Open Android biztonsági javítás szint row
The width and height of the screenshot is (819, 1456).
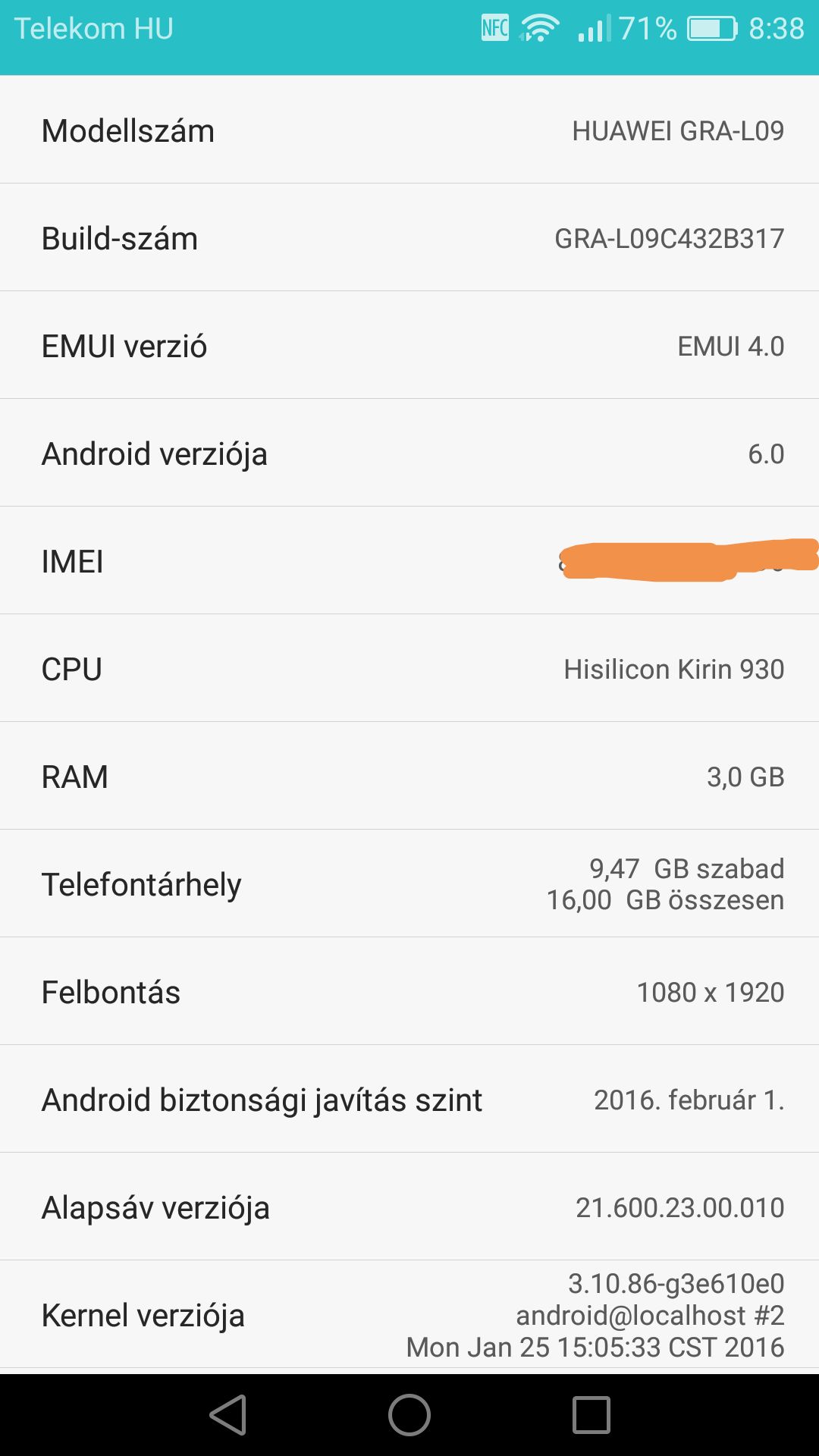tap(409, 1099)
